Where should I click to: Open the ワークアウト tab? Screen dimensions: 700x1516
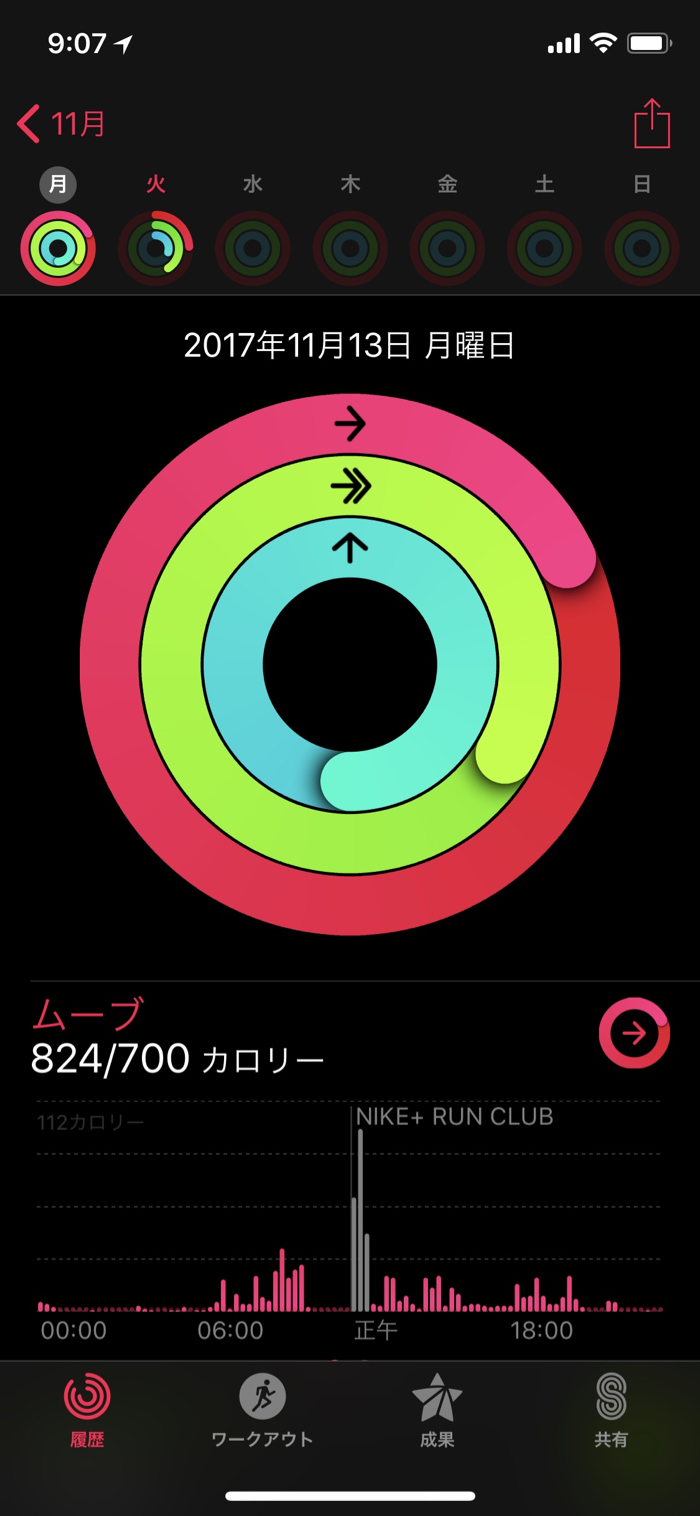coord(262,1410)
